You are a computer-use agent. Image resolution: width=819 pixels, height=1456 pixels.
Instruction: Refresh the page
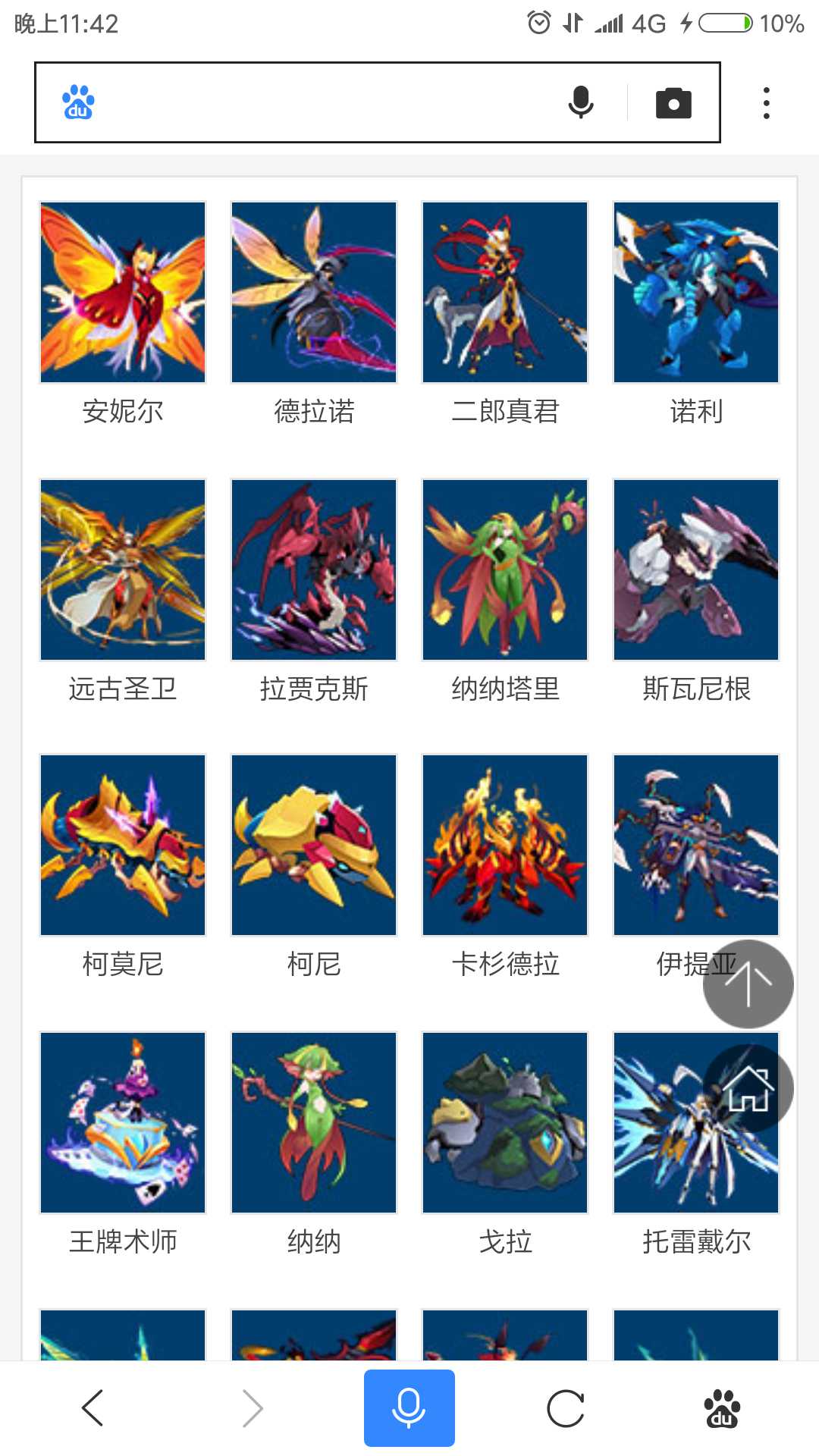pos(566,1409)
